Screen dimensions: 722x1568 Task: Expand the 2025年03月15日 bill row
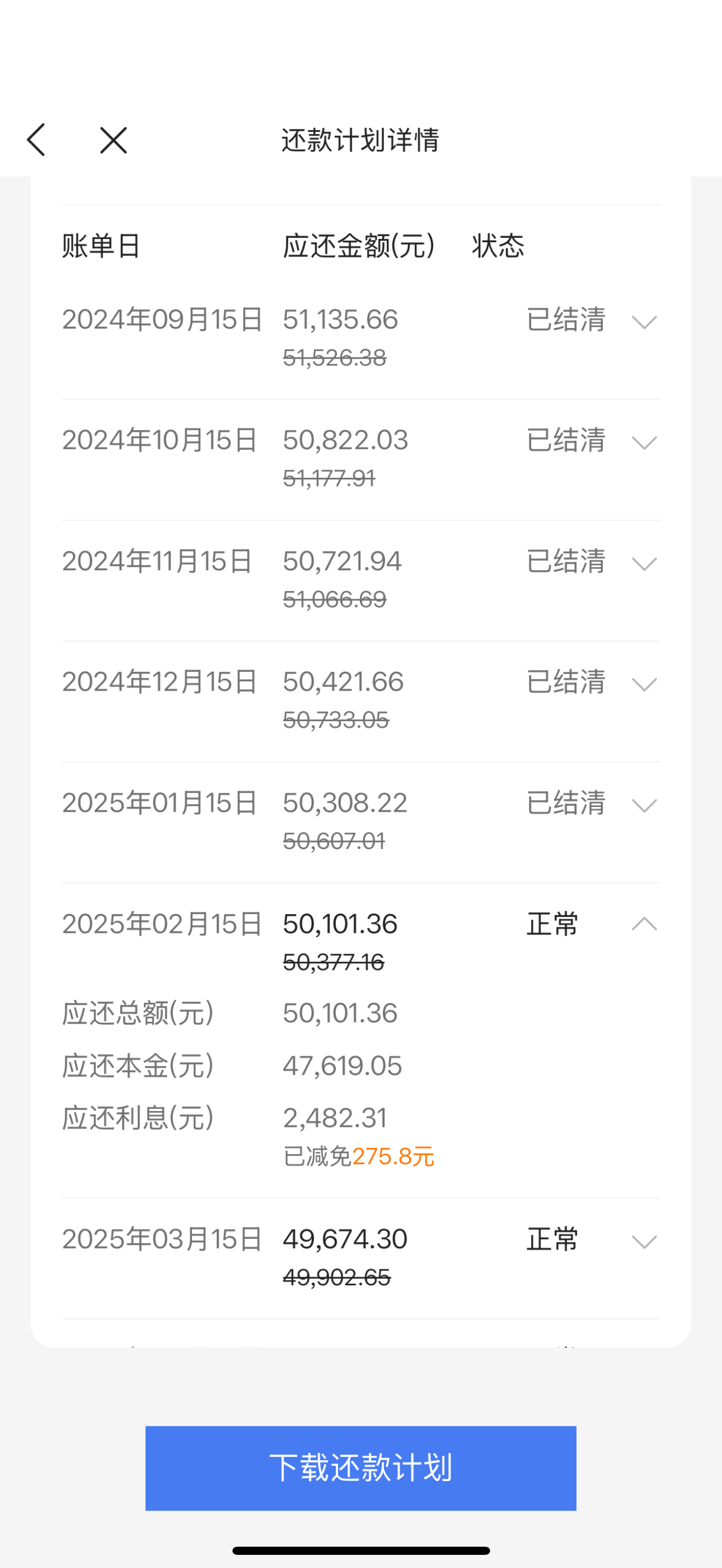click(x=644, y=1241)
